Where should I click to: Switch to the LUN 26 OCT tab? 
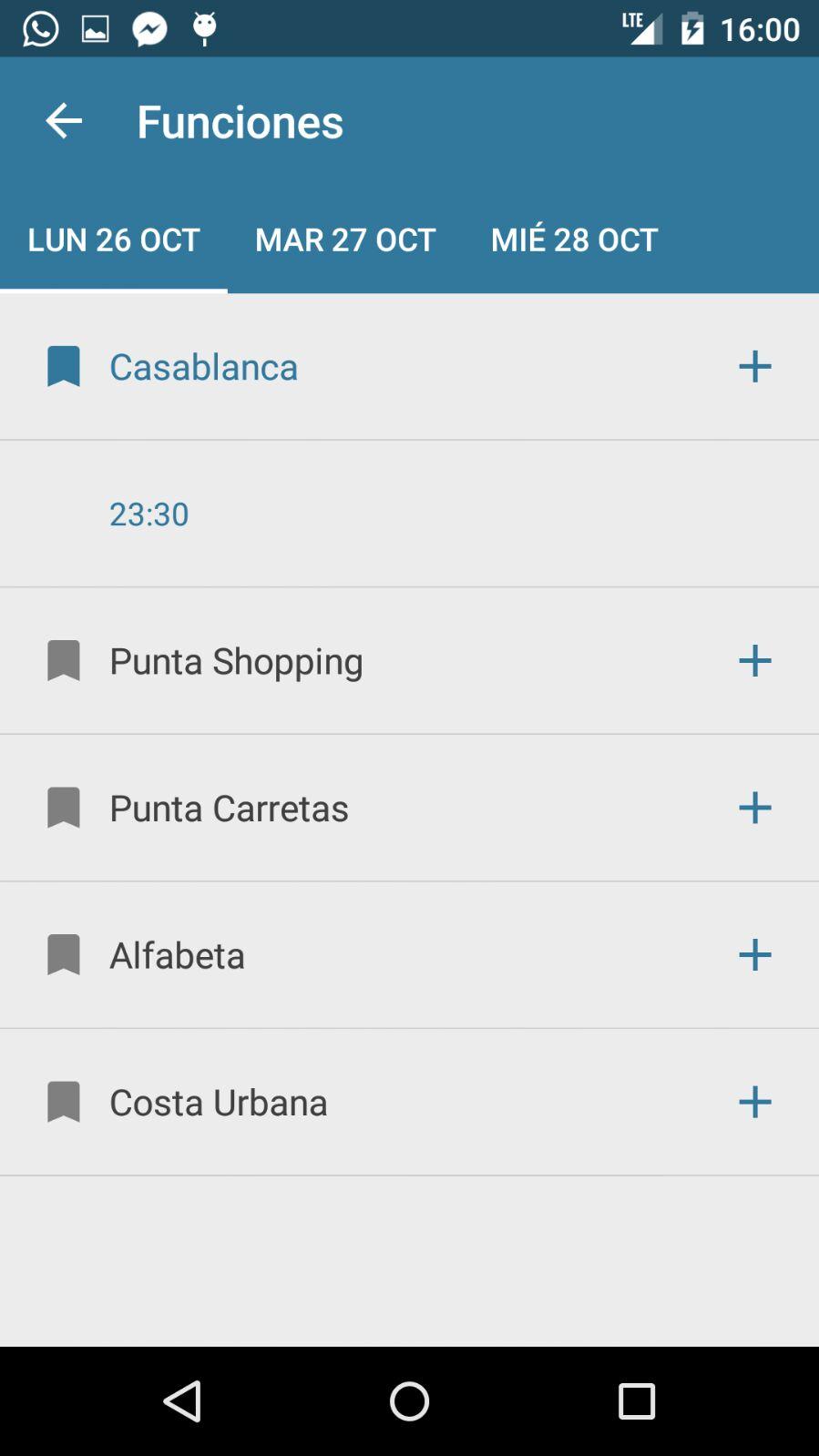point(114,239)
